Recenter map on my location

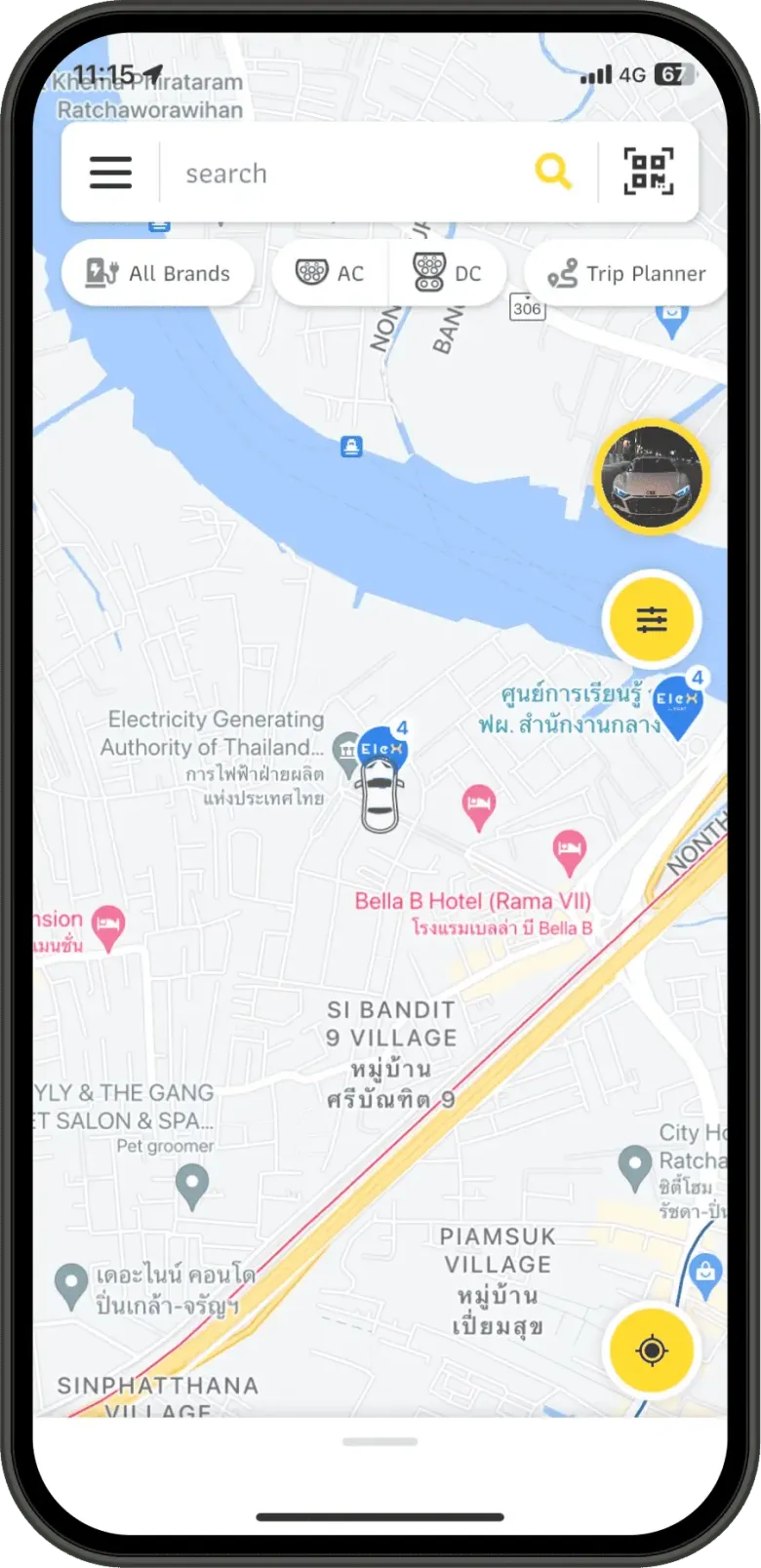click(651, 1351)
